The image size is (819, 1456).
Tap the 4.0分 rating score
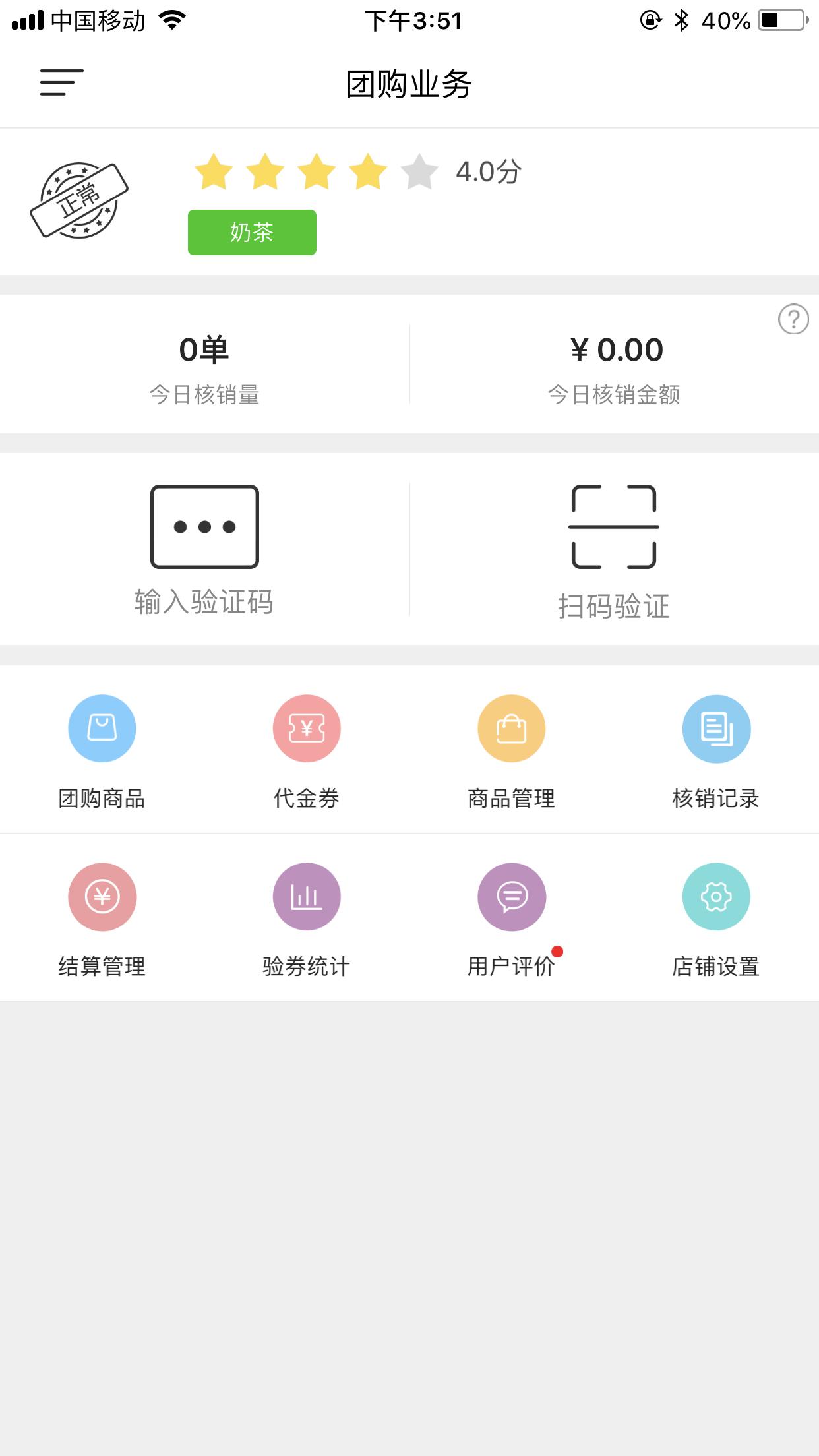coord(488,171)
